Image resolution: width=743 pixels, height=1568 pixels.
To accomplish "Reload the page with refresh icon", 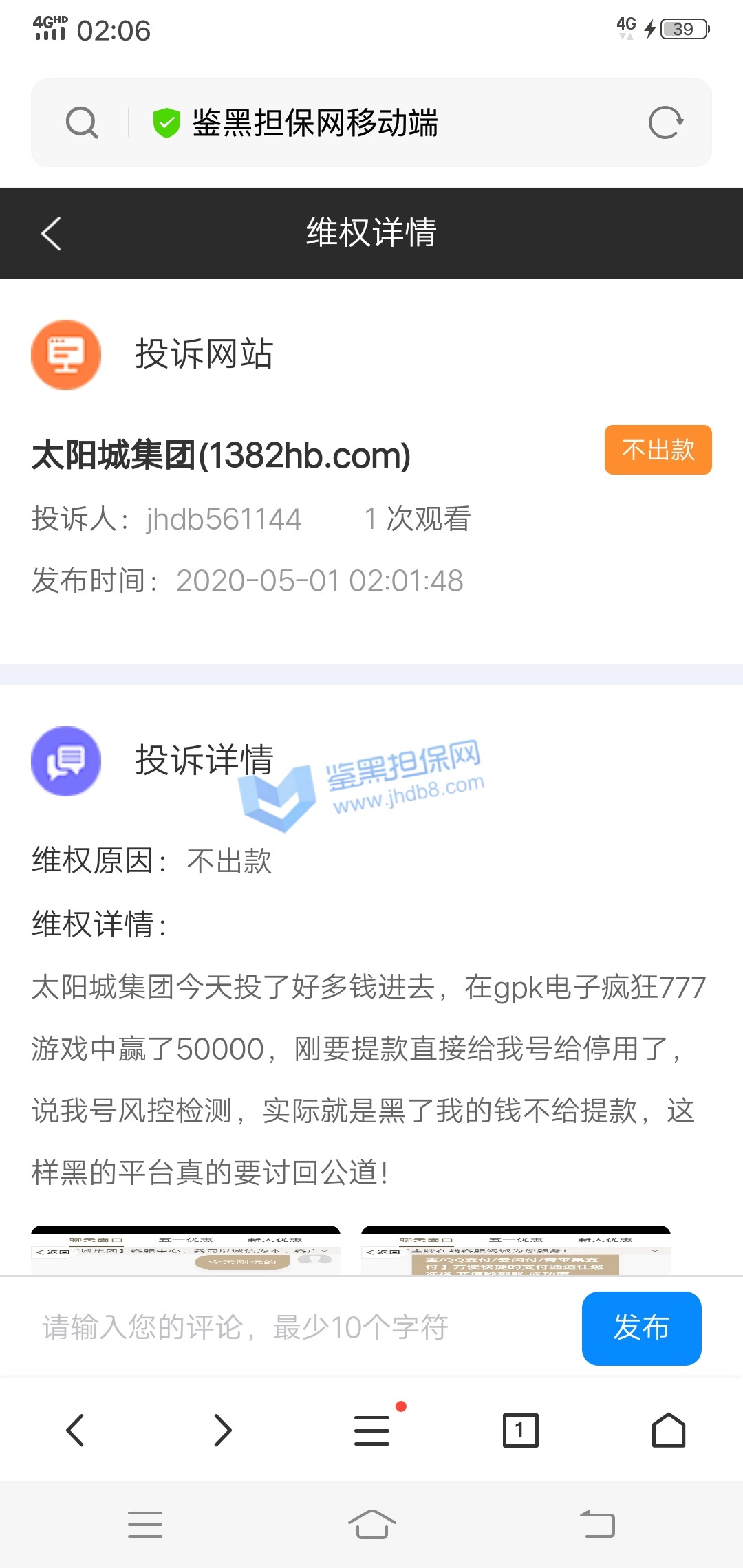I will point(665,123).
